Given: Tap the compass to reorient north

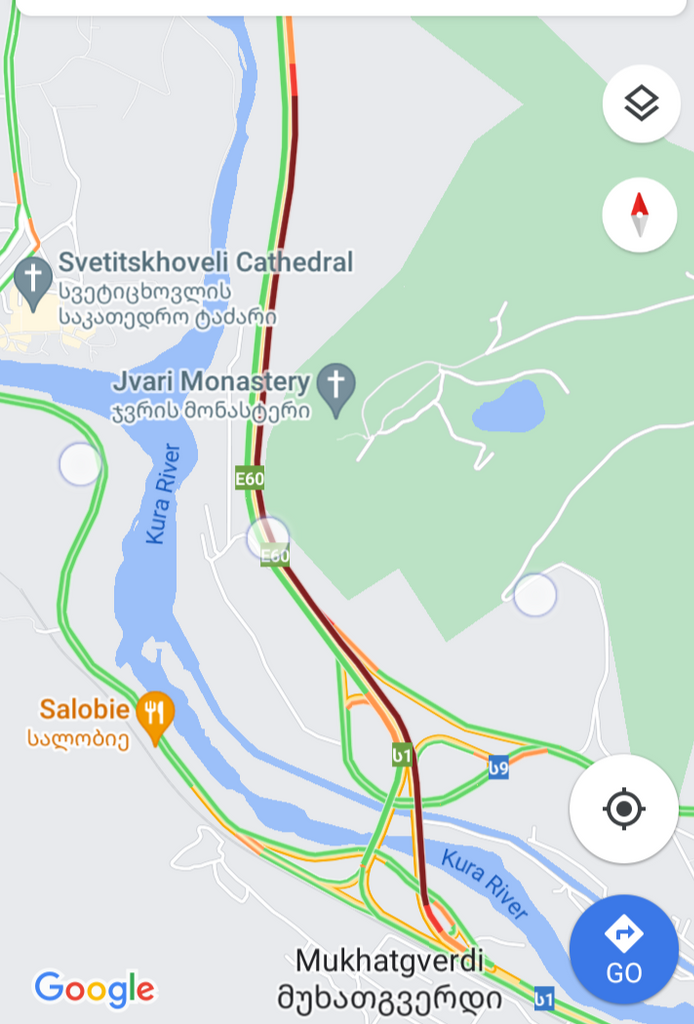Looking at the screenshot, I should pos(641,214).
